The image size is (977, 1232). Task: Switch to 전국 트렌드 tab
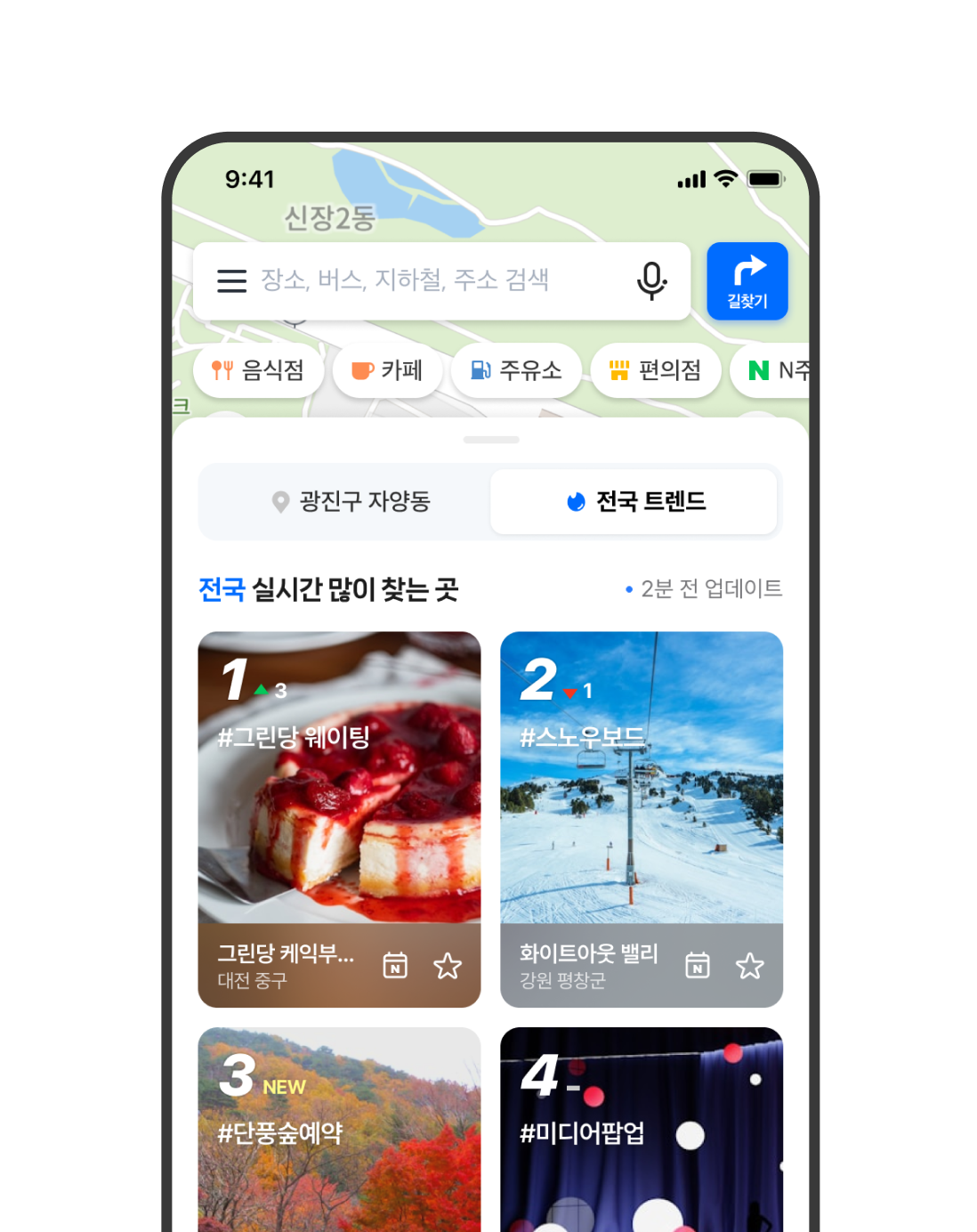tap(635, 502)
